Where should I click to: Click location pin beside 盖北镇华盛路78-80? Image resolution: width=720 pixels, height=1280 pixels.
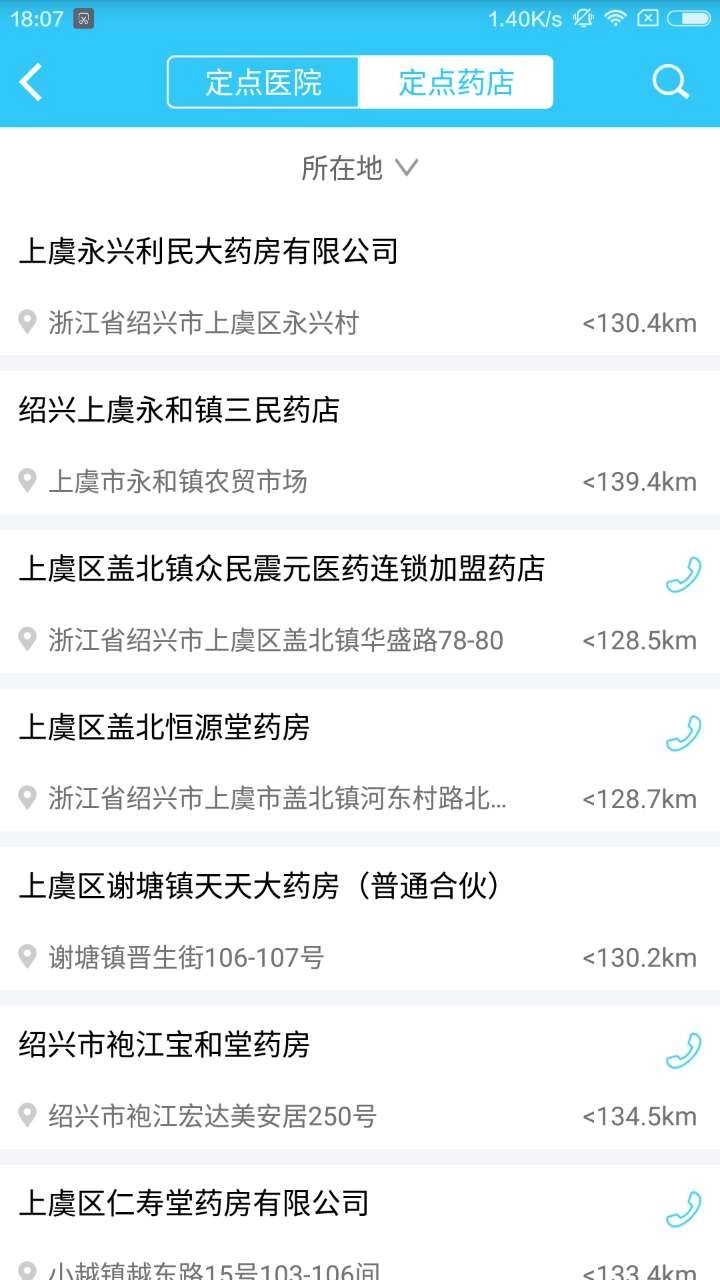(x=28, y=639)
